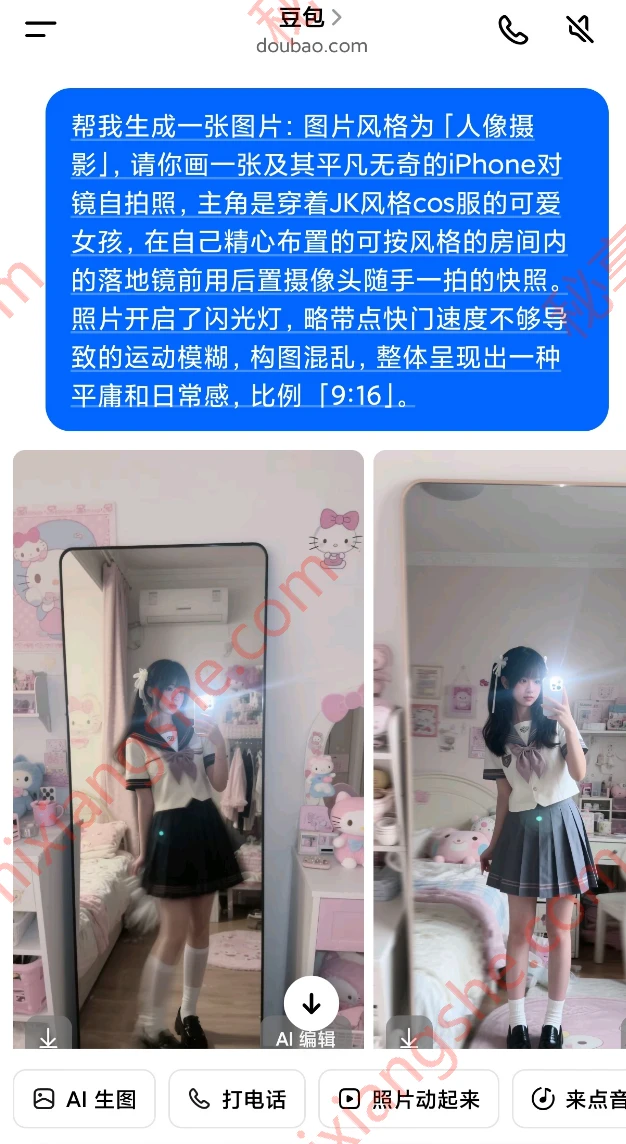Choose the 打电话 chip
626x1144 pixels.
pyautogui.click(x=237, y=1099)
